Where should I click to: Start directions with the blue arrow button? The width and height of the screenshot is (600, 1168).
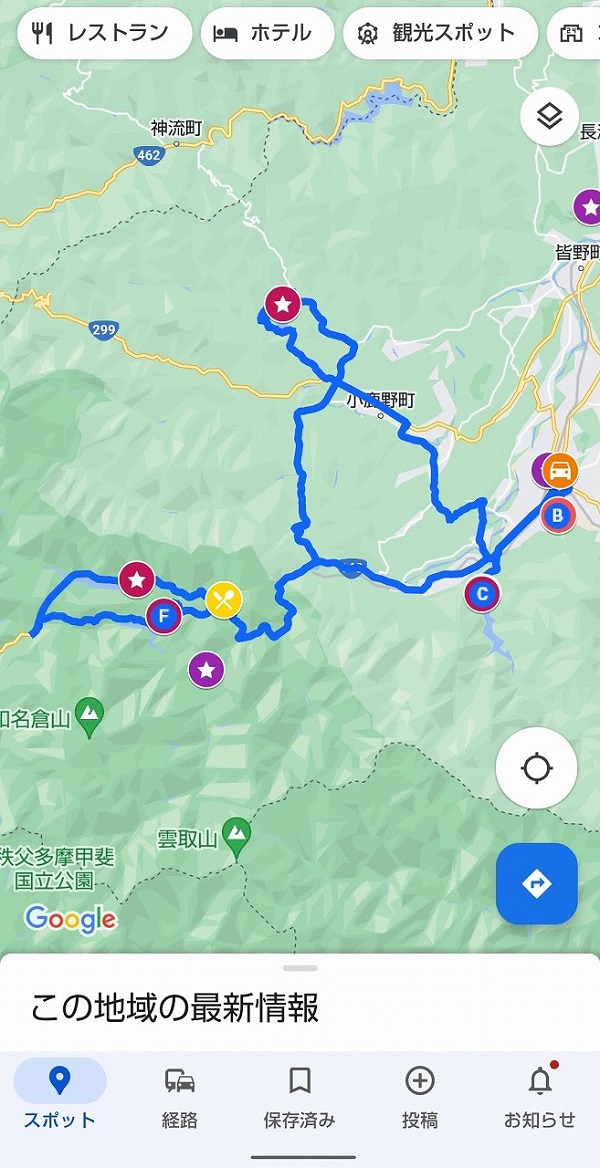click(536, 883)
